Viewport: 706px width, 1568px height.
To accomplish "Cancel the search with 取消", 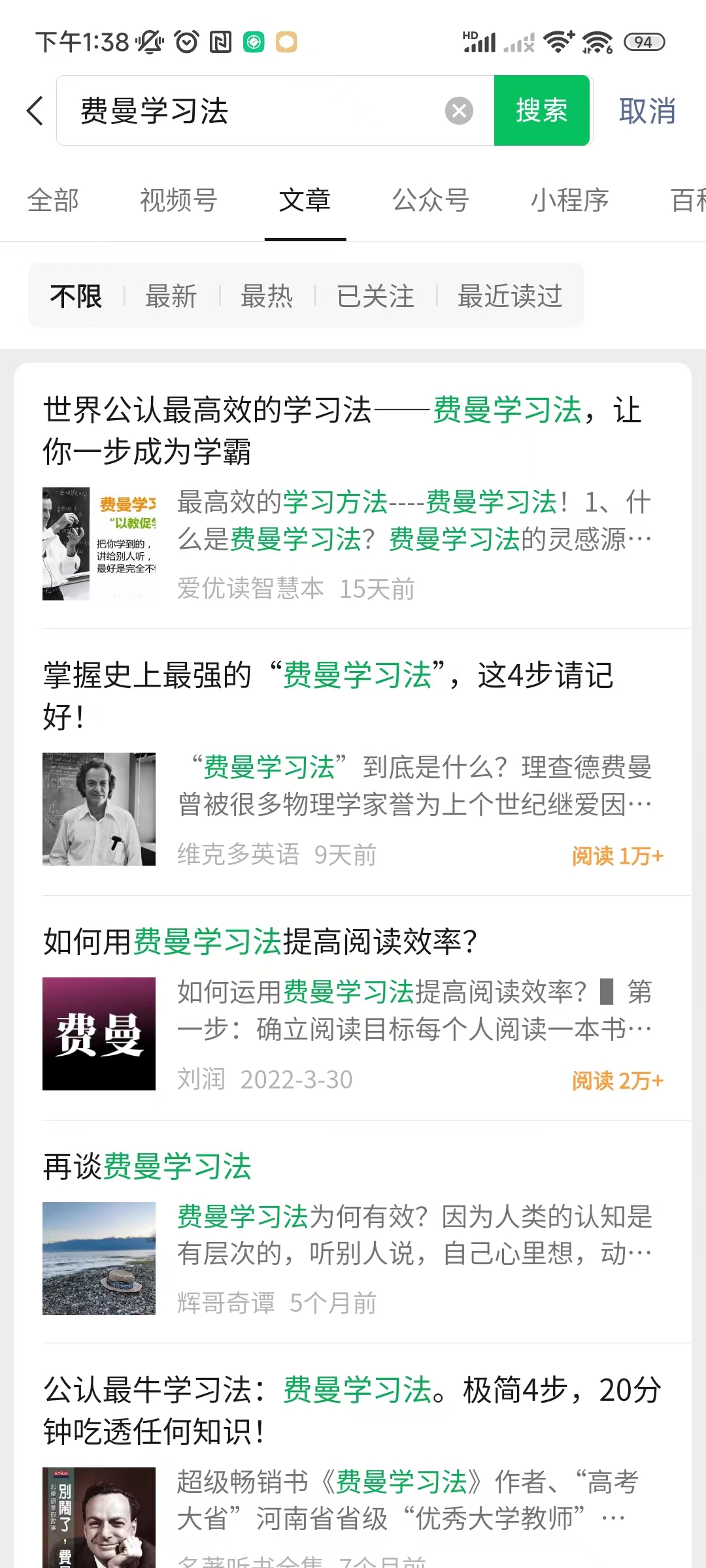I will (647, 110).
